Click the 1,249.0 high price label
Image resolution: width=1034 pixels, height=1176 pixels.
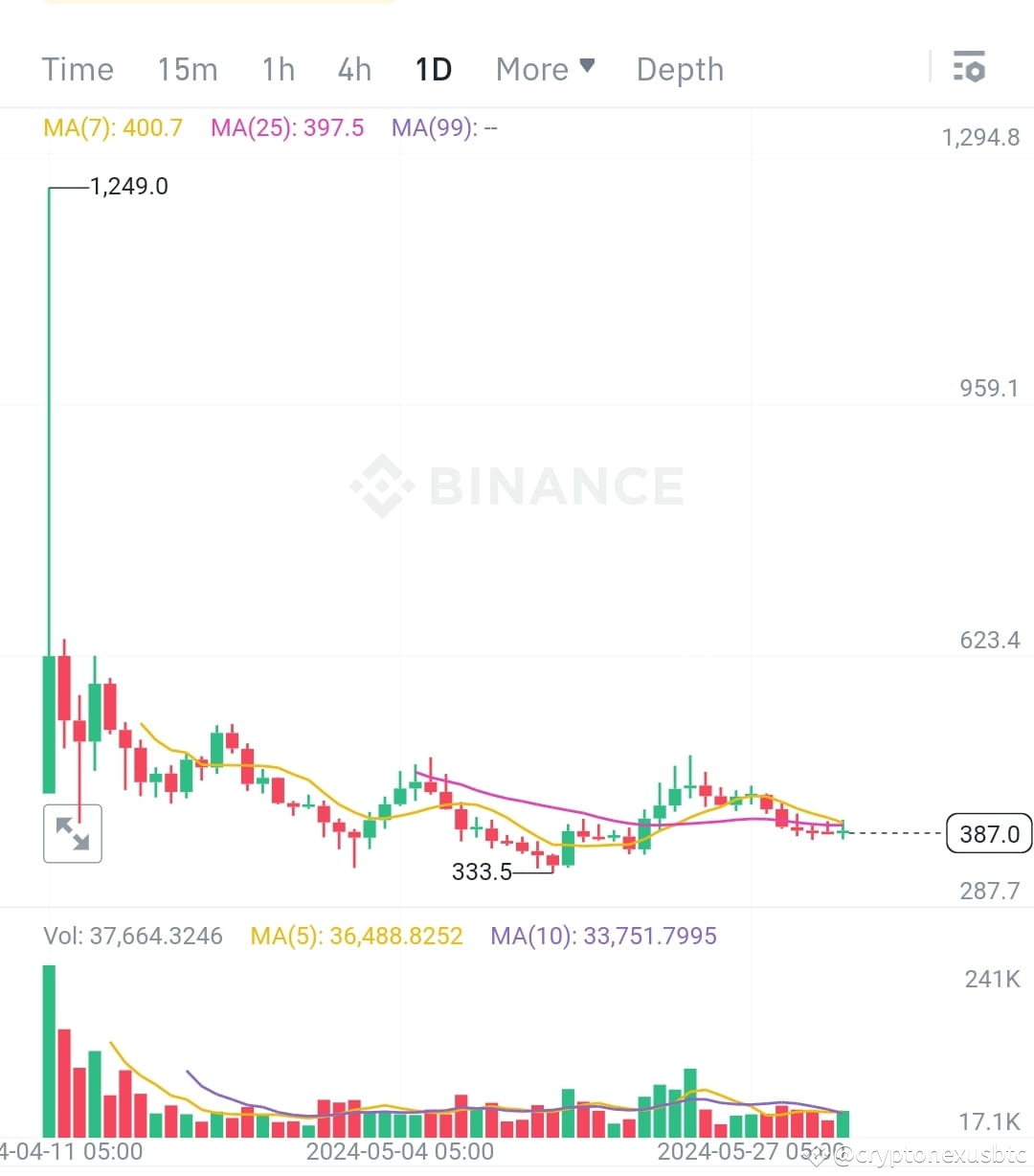click(128, 186)
